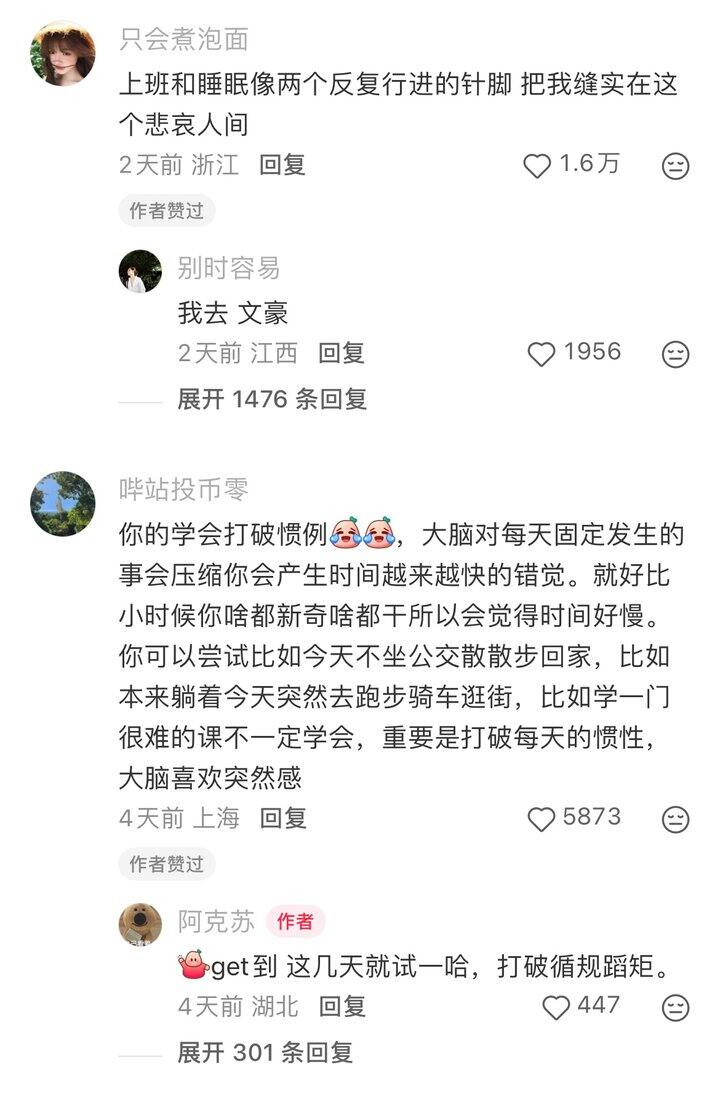Reply to 只会煮泡面's comment

point(282,165)
